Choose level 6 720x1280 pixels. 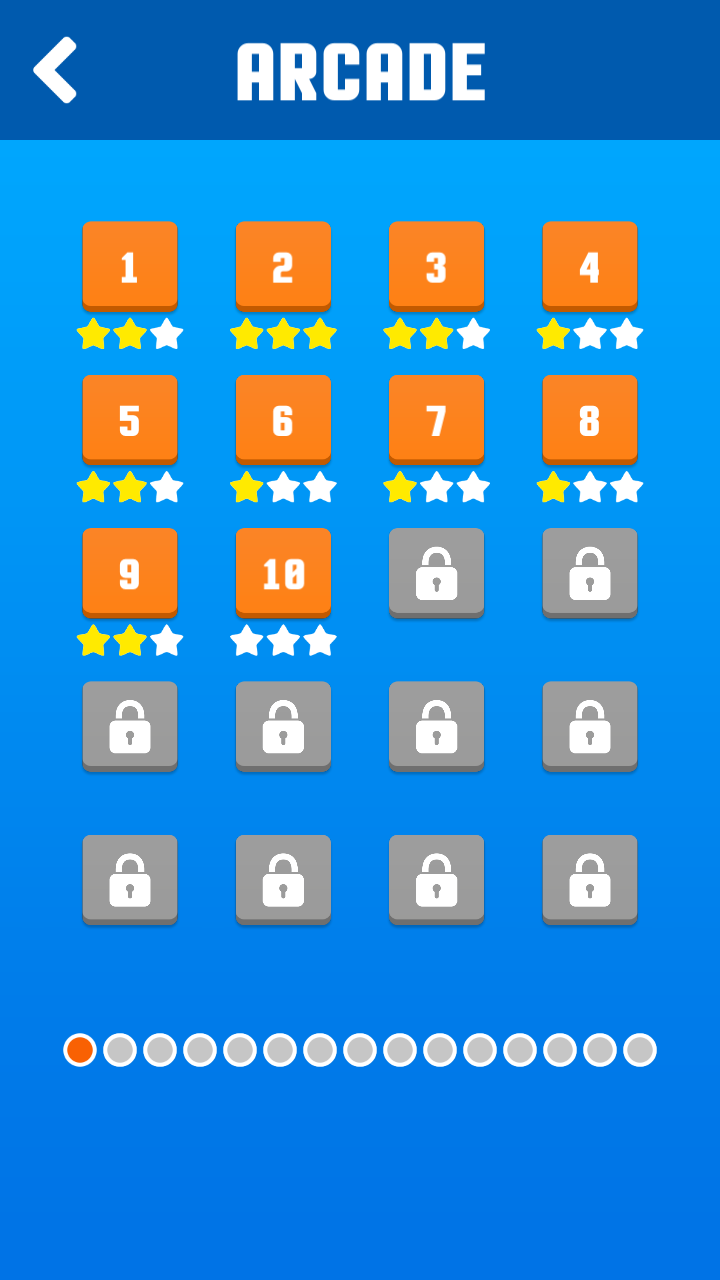point(283,420)
